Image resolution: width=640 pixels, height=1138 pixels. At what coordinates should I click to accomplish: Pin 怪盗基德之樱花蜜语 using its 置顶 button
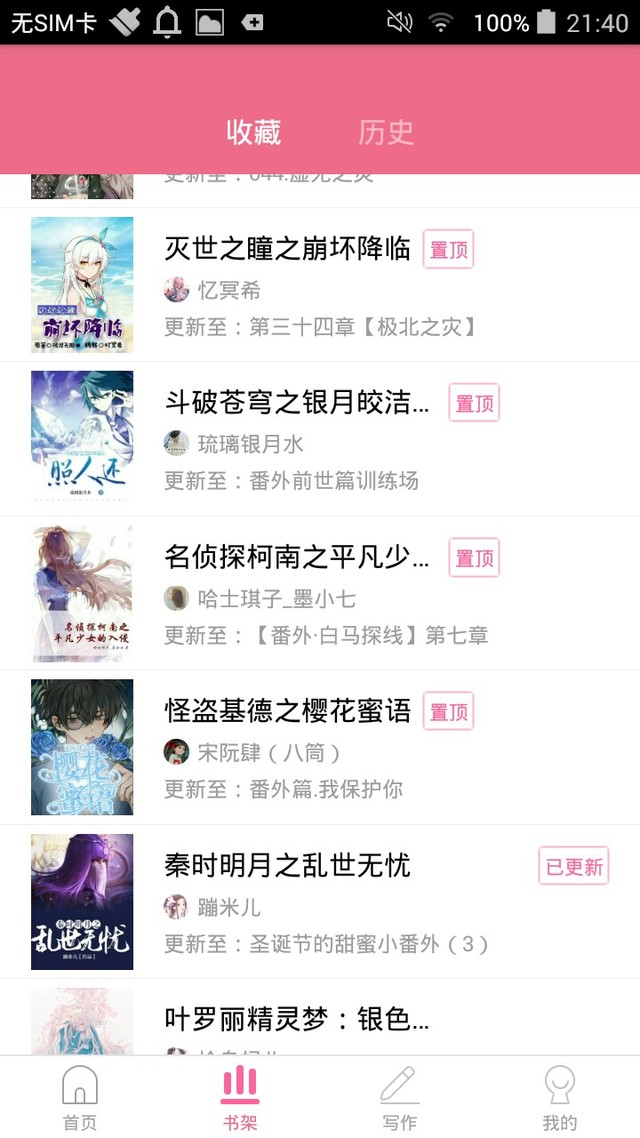pos(448,711)
